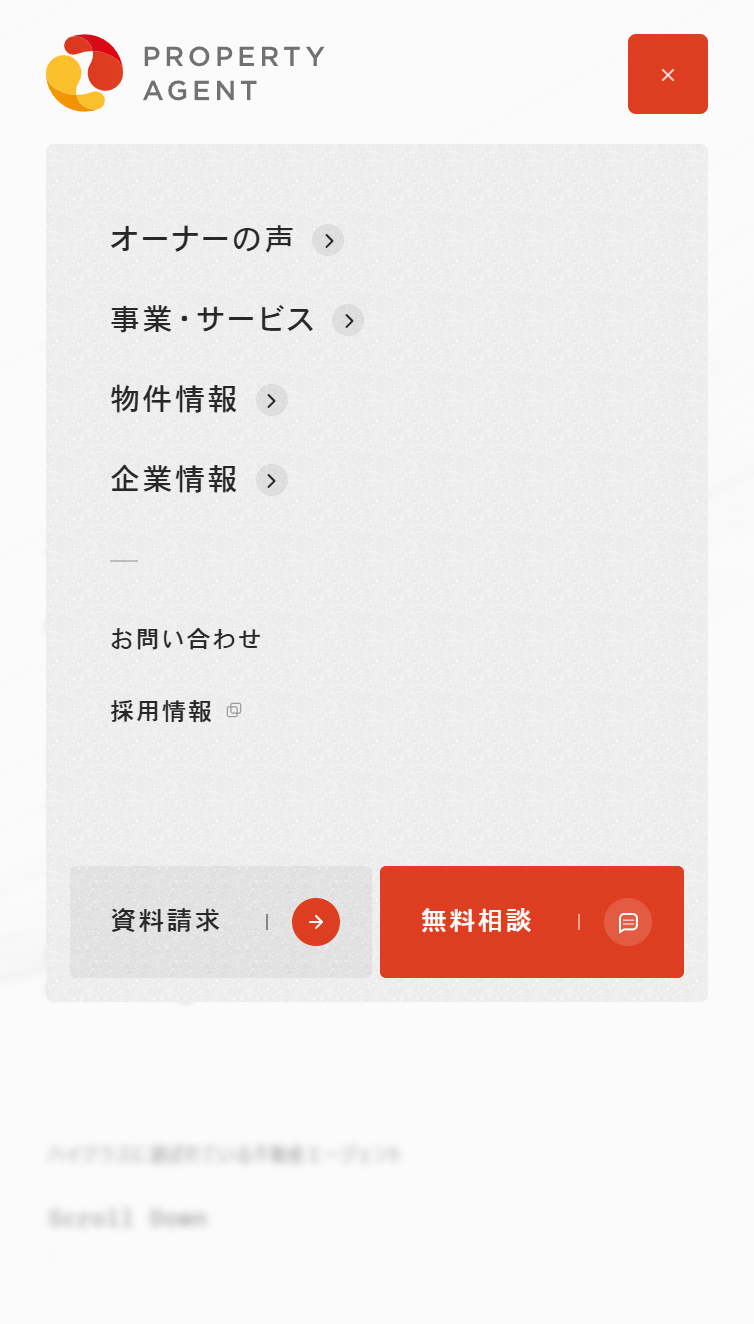Click the circular chevron beside 企業情報
Screen dimensions: 754x1324
[x=270, y=480]
